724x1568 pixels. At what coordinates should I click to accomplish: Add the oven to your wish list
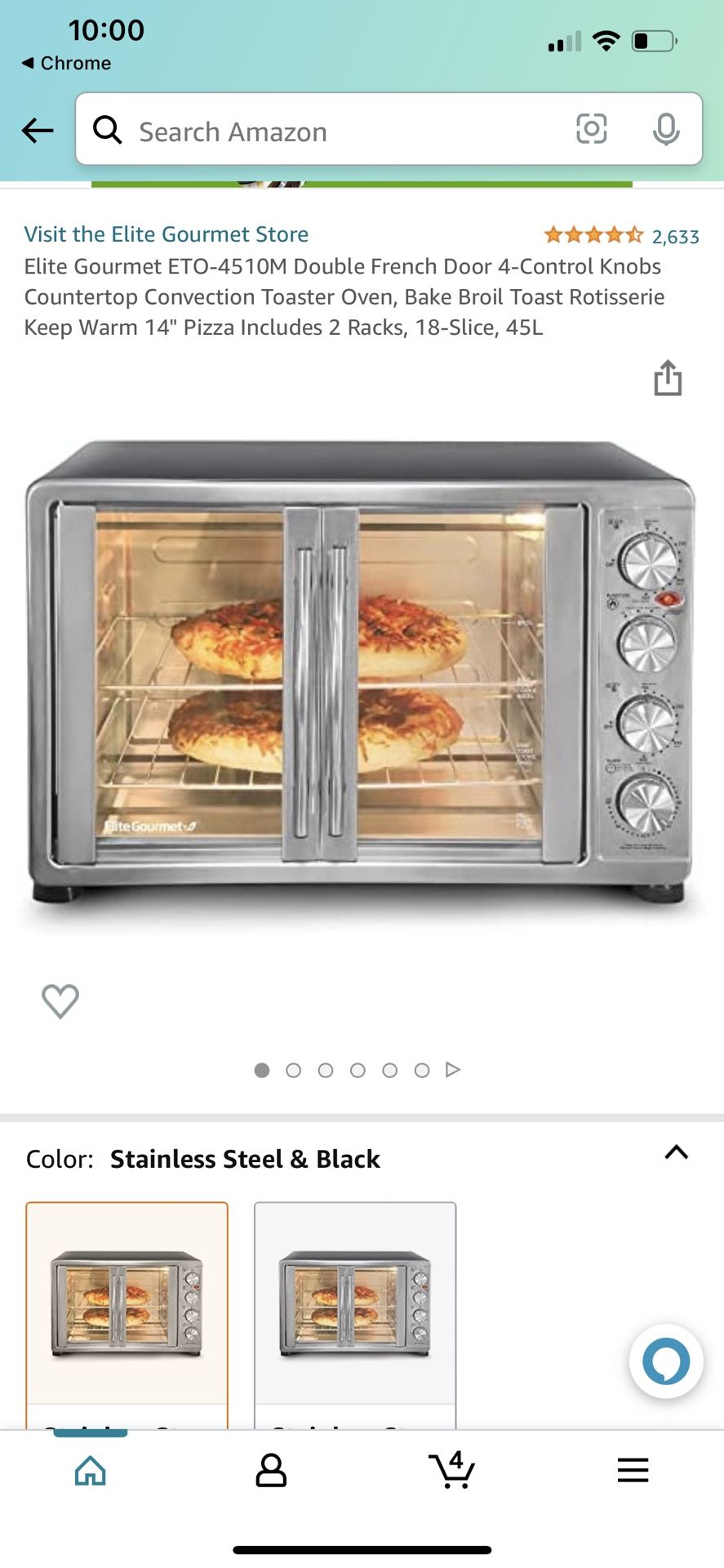[60, 1000]
